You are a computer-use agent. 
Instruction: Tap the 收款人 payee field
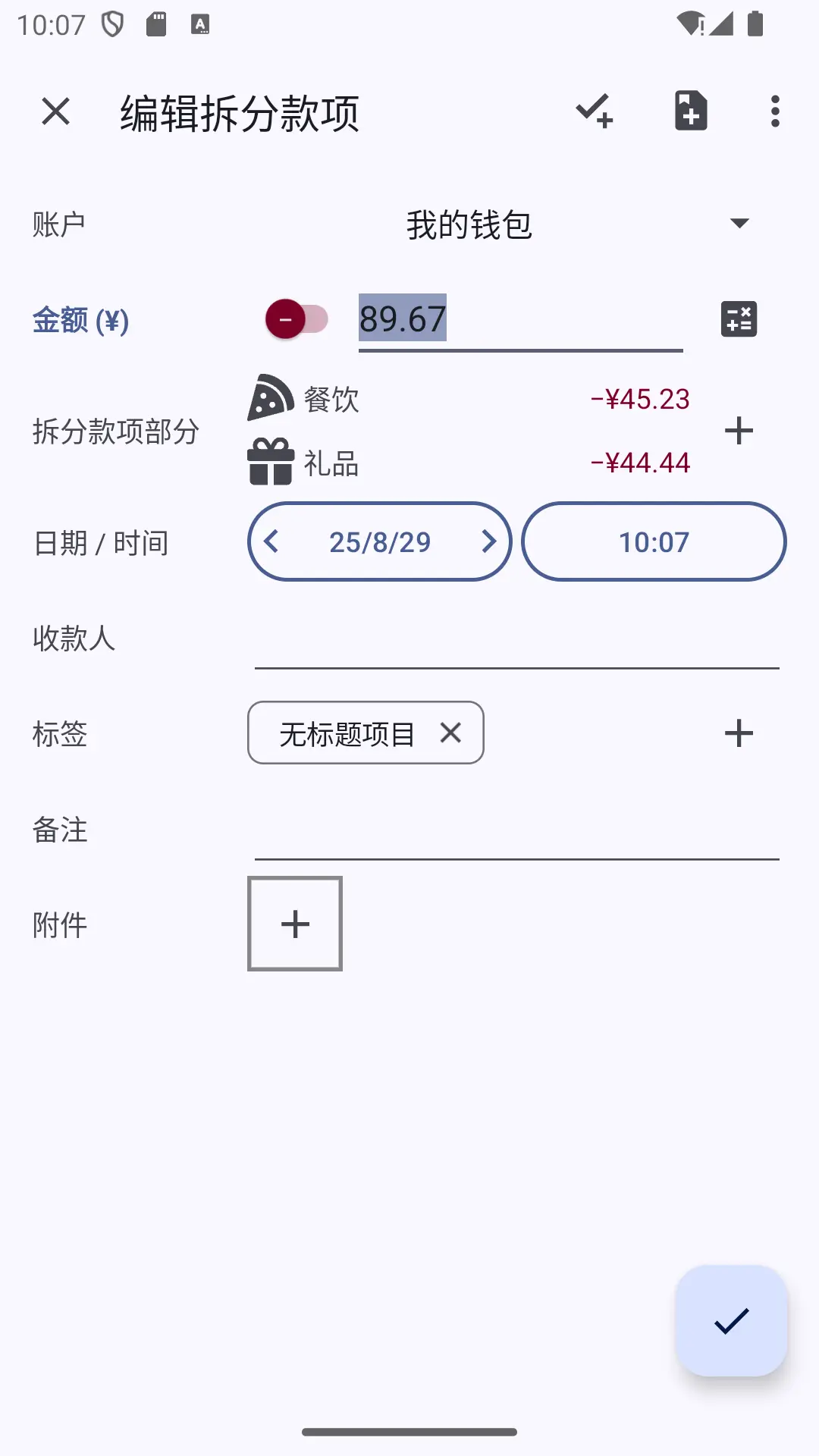[516, 639]
